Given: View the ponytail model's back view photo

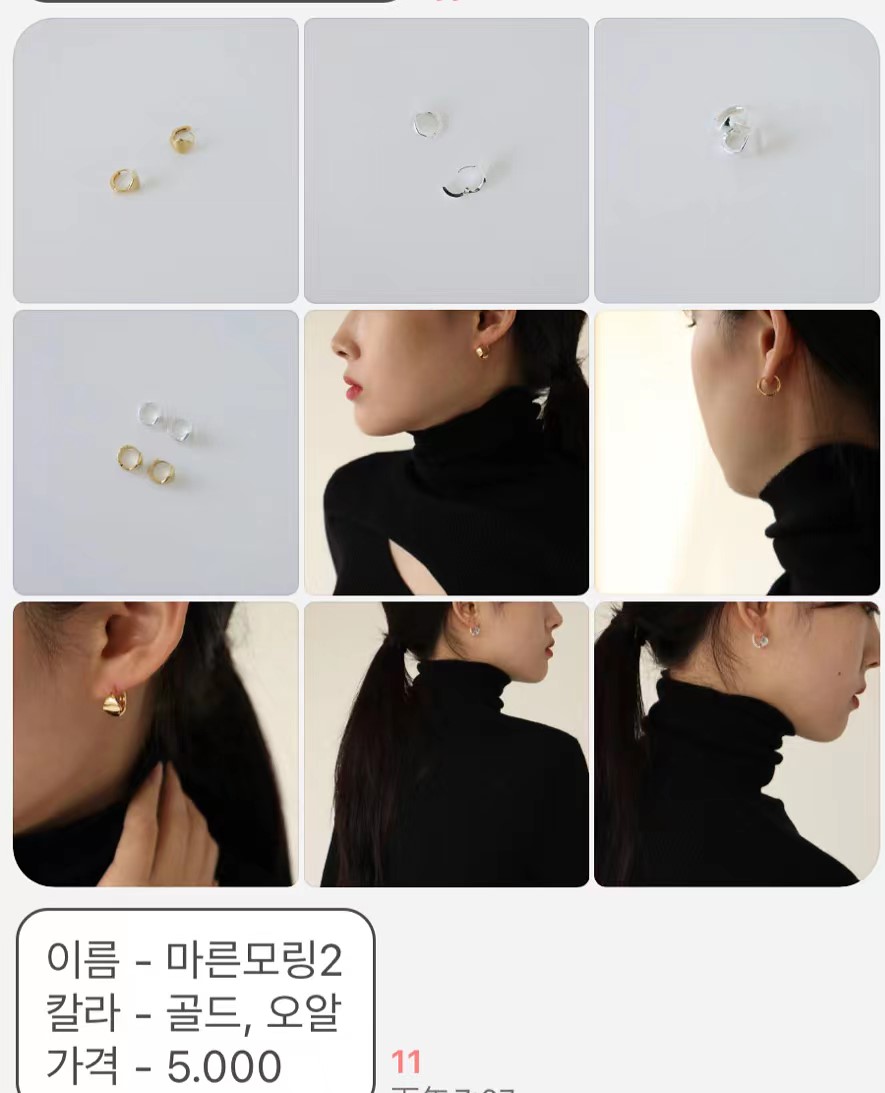Looking at the screenshot, I should tap(446, 744).
